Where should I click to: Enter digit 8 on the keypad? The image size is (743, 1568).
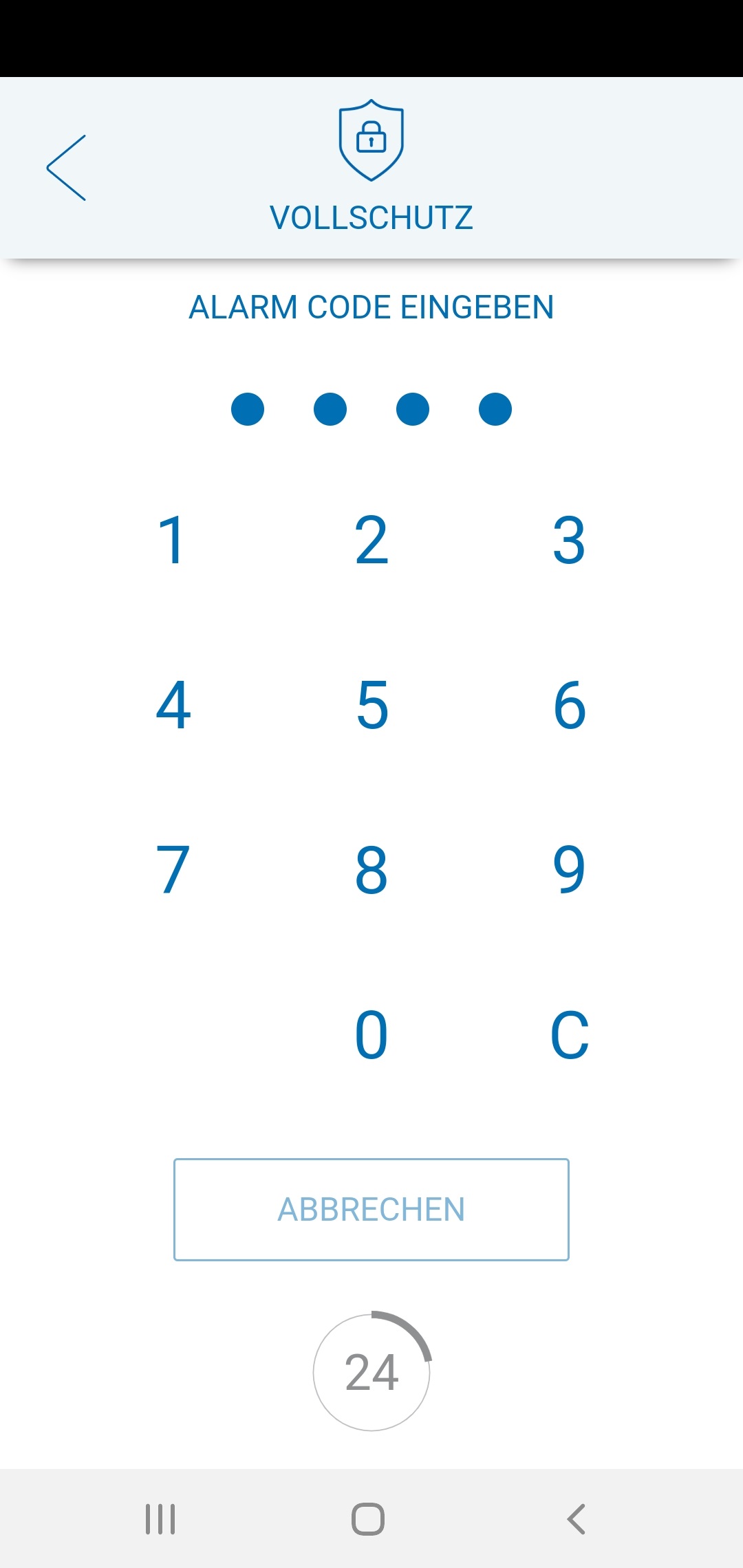(x=371, y=870)
